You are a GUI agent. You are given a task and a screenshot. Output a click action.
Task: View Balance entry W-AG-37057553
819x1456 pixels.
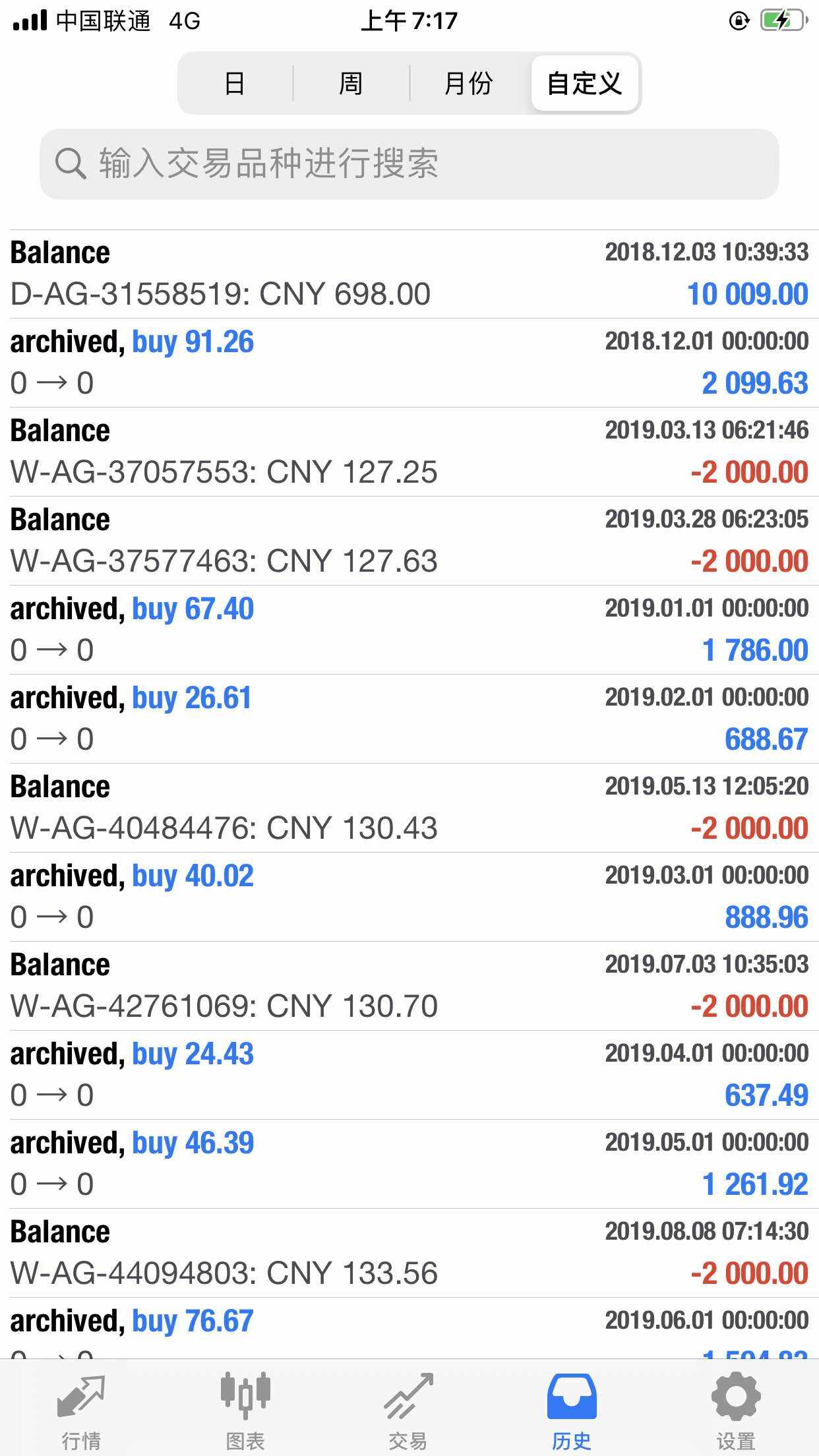[x=409, y=452]
